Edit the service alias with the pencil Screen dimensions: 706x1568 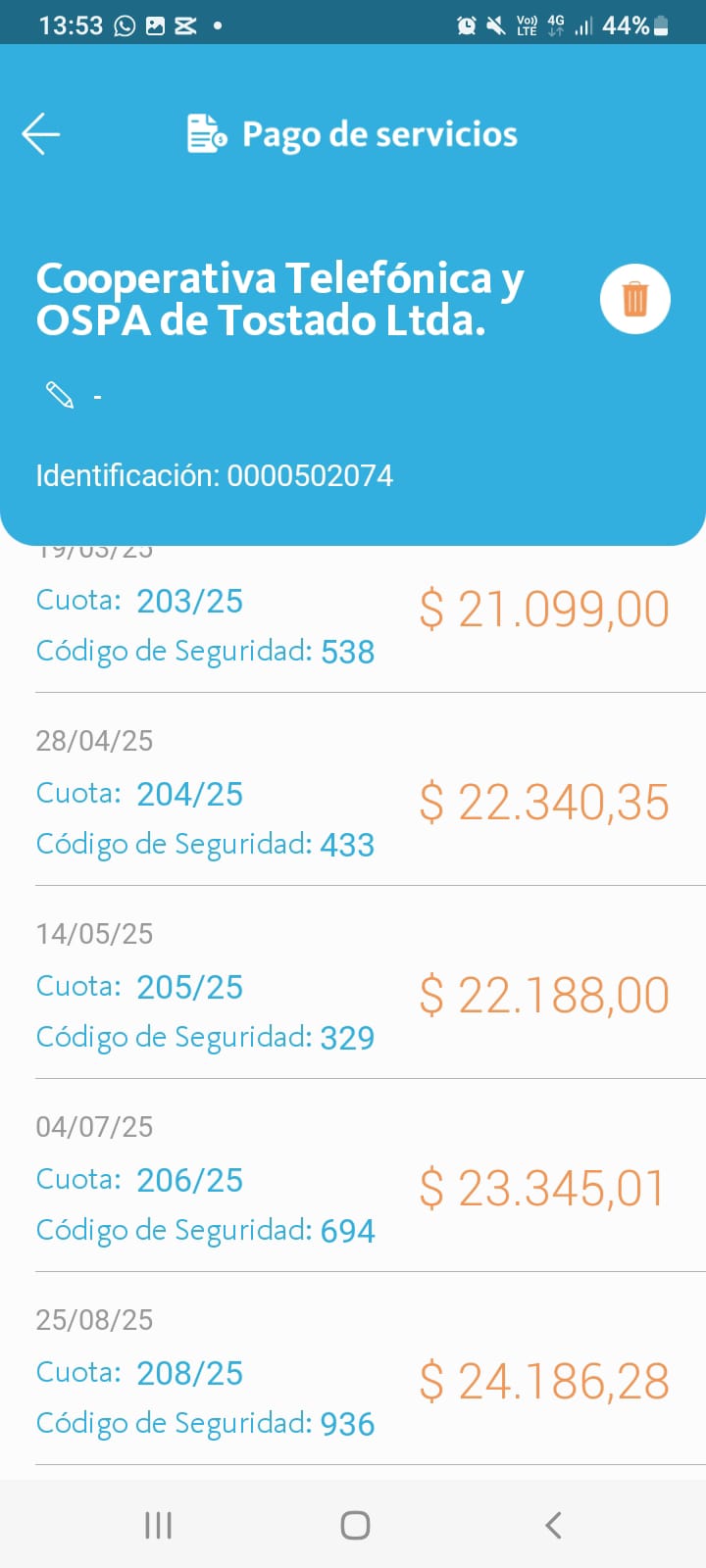(60, 395)
